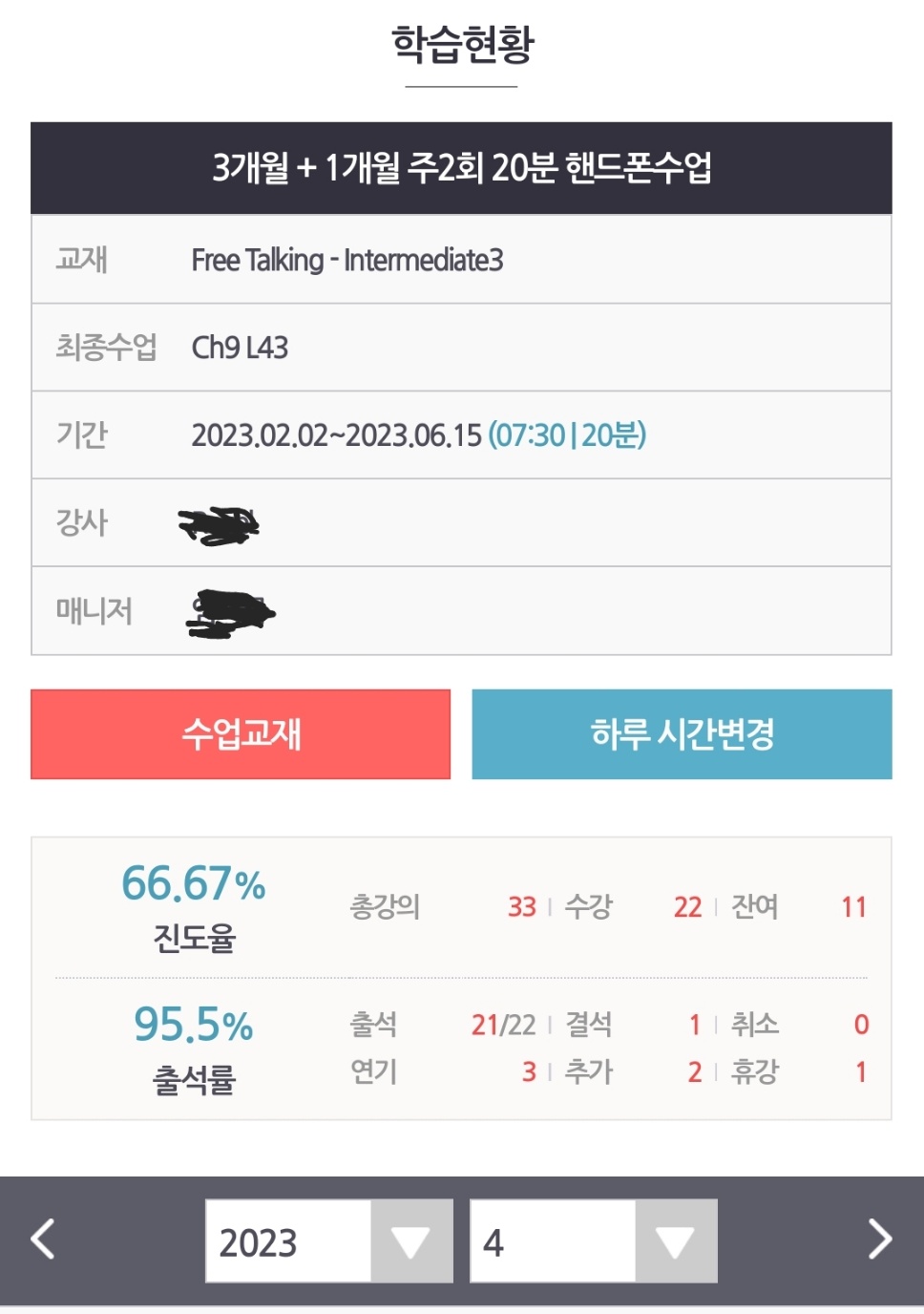Go to the previous month arrow
924x1314 pixels.
point(44,1240)
